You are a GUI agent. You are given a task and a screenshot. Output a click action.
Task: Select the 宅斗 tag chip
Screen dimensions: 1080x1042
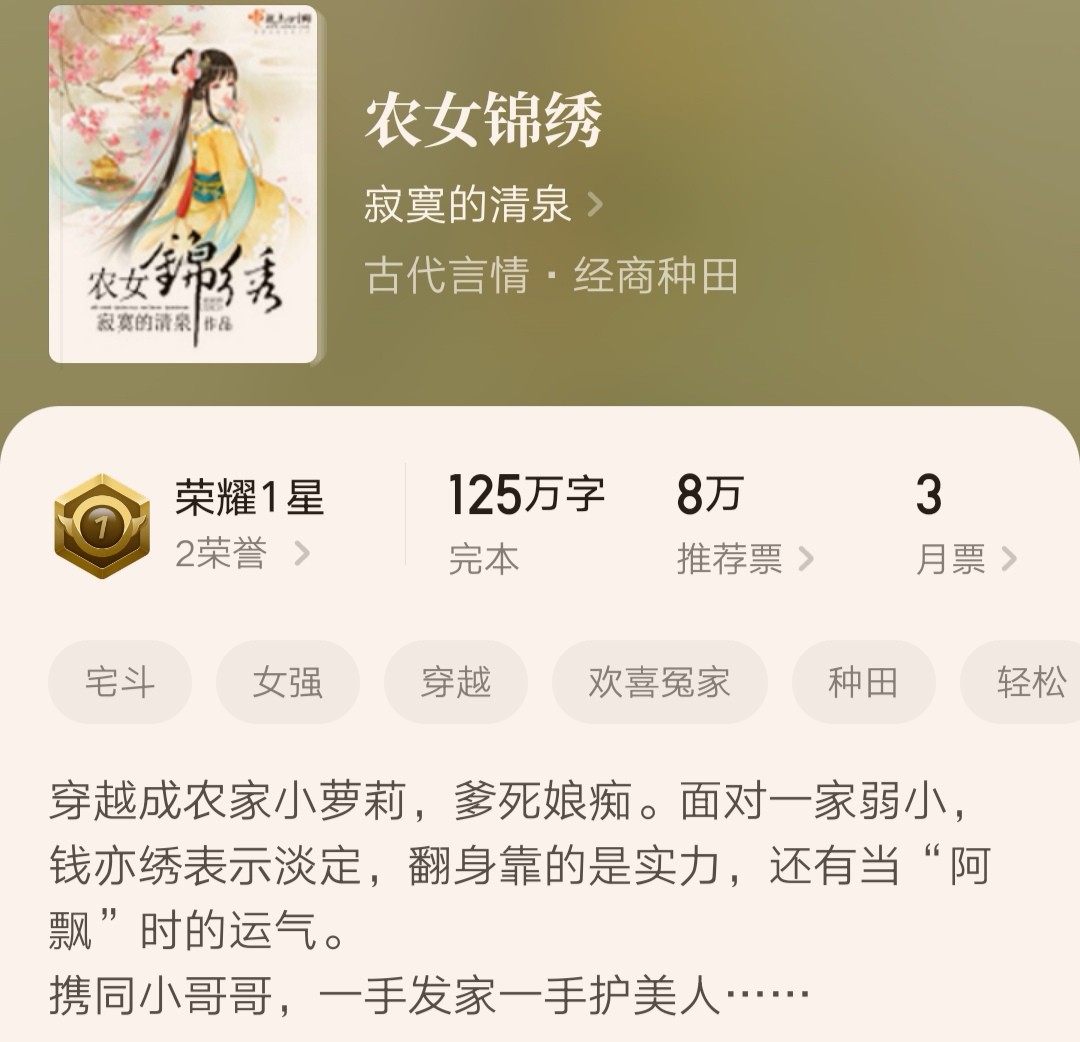[120, 683]
